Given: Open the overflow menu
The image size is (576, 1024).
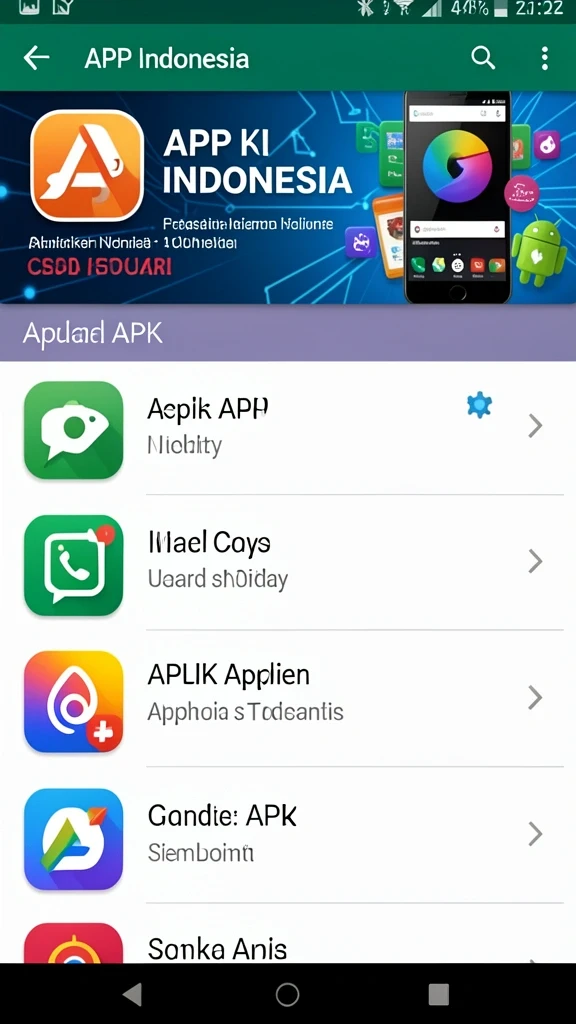Looking at the screenshot, I should [545, 58].
